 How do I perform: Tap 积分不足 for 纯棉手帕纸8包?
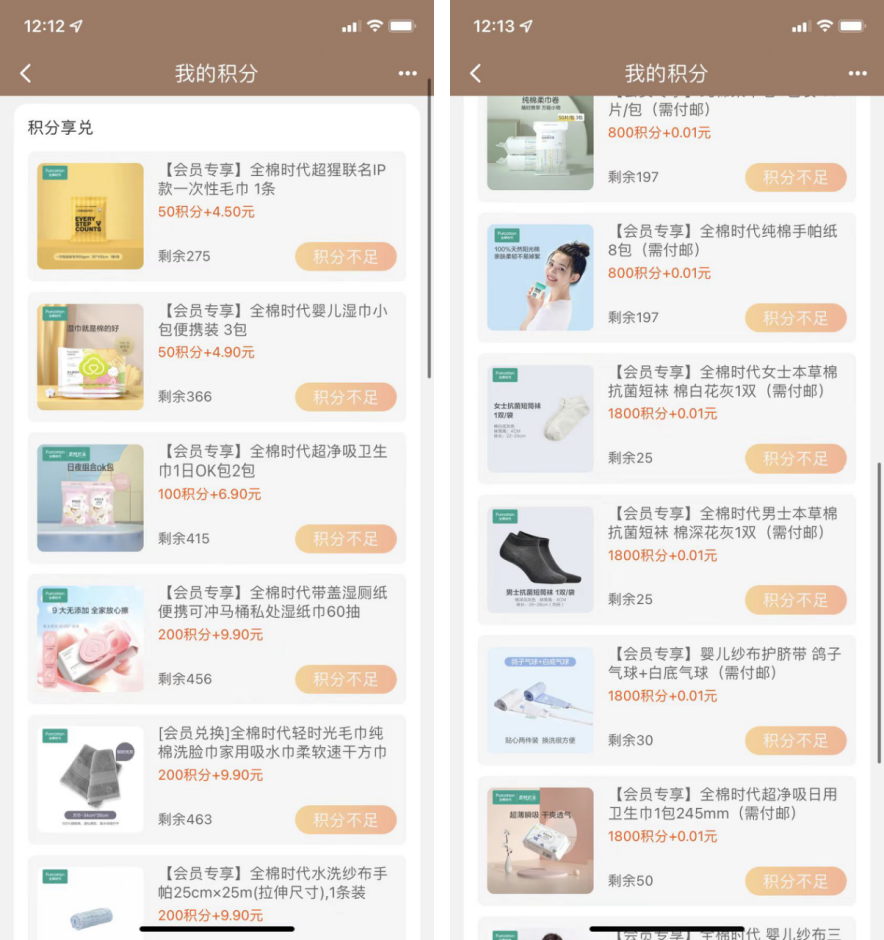tap(795, 318)
